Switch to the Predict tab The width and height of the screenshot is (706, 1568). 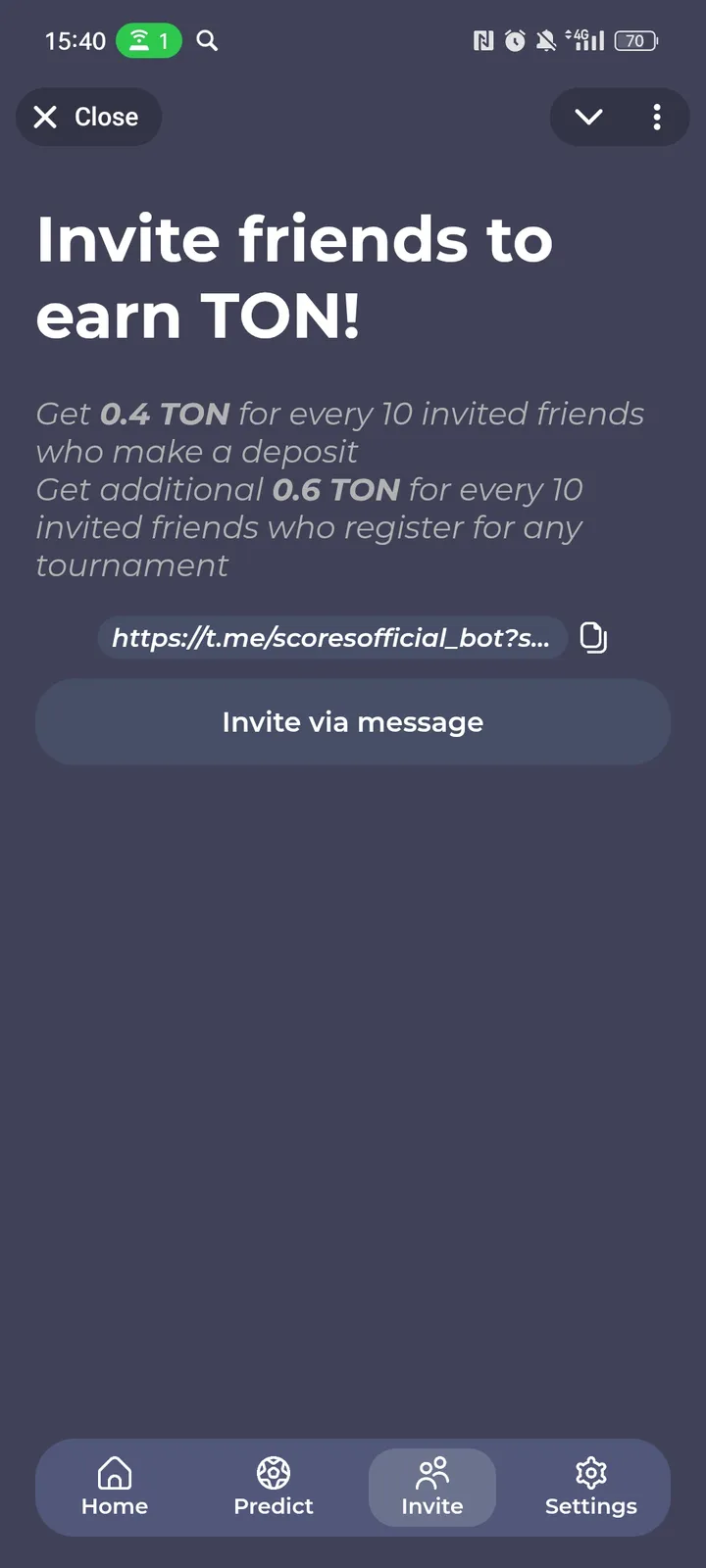pyautogui.click(x=274, y=1488)
